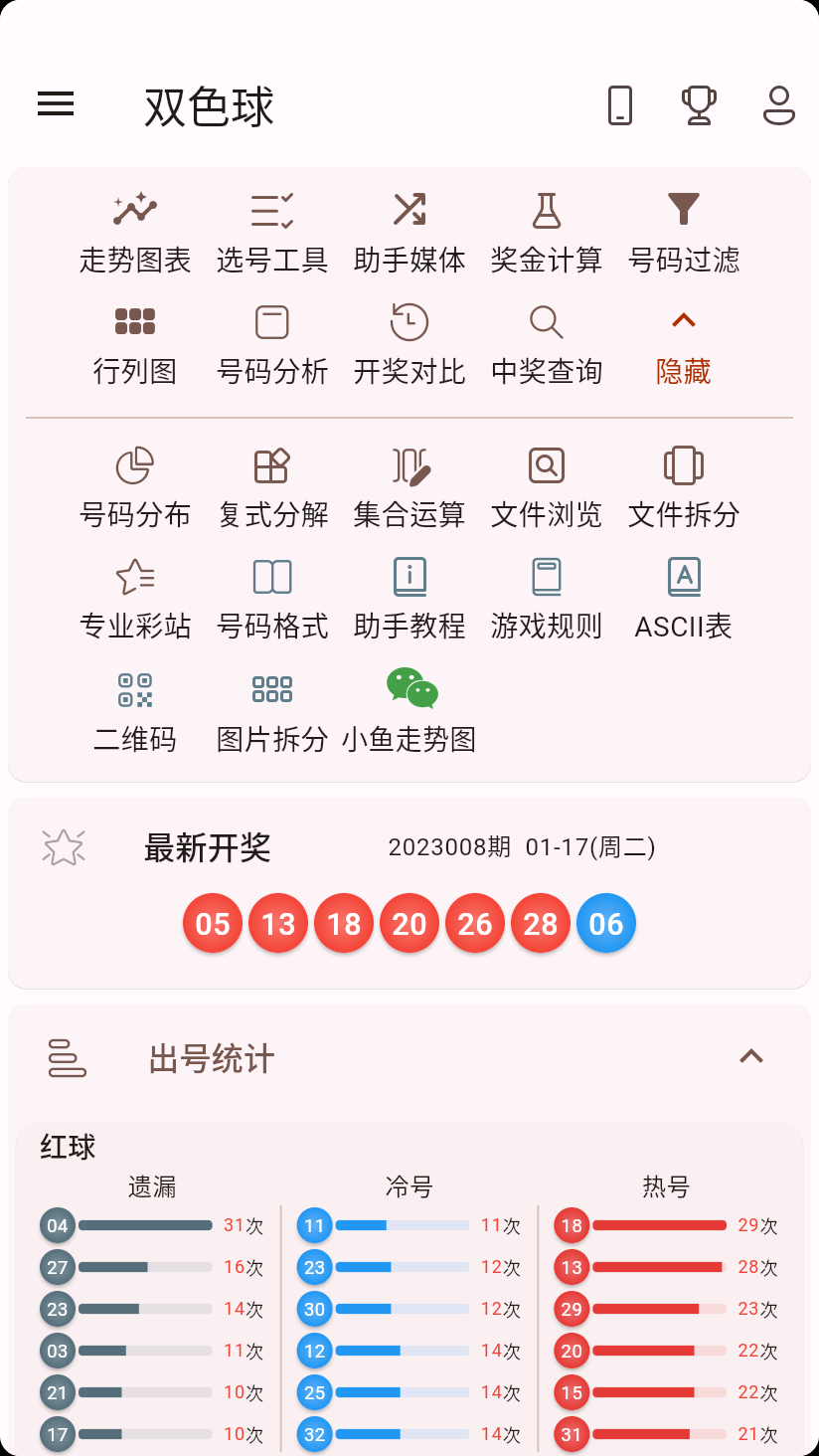Open the trophy results icon
The width and height of the screenshot is (819, 1456).
(698, 104)
